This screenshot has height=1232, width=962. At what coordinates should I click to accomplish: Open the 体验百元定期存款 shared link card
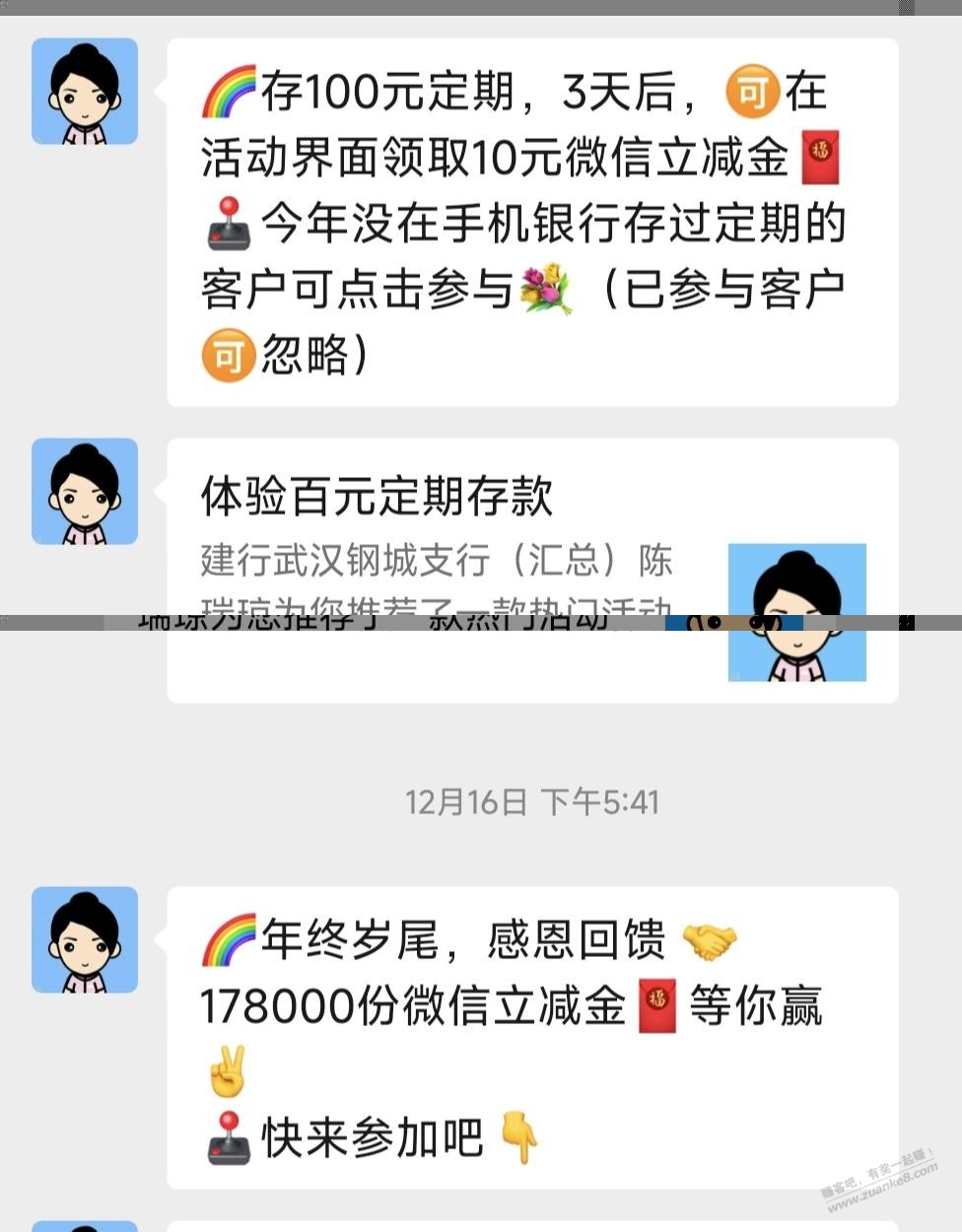[x=532, y=570]
